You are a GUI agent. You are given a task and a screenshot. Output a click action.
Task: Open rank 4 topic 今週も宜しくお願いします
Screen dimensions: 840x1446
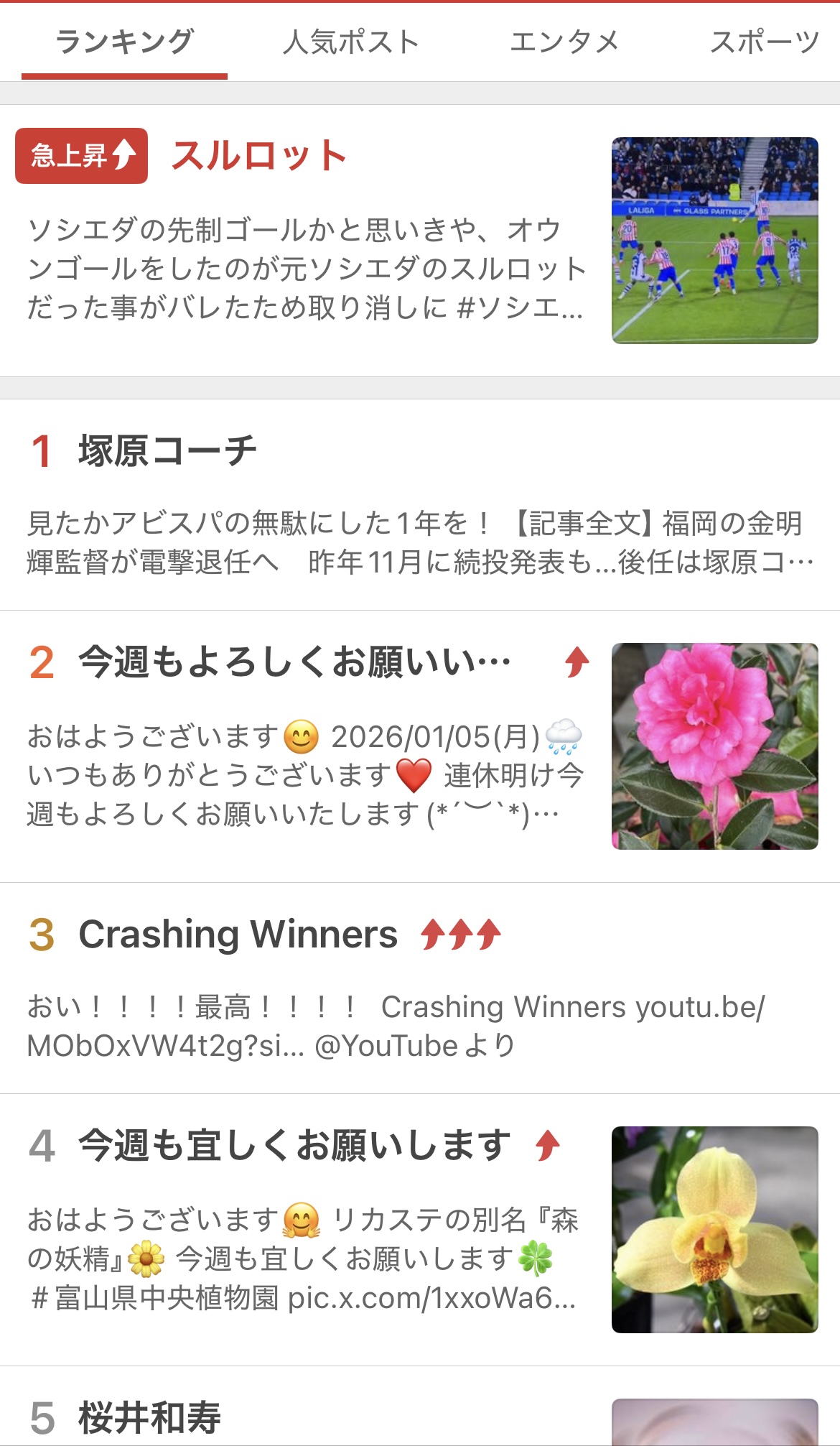pos(294,1145)
